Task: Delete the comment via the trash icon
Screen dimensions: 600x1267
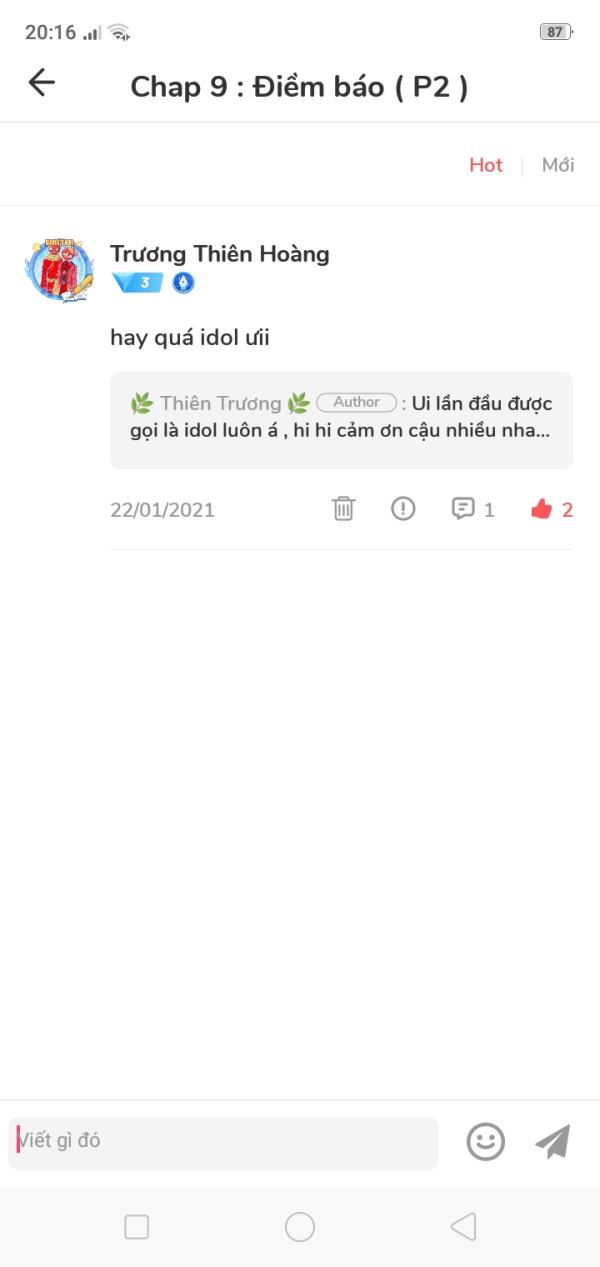Action: point(343,509)
